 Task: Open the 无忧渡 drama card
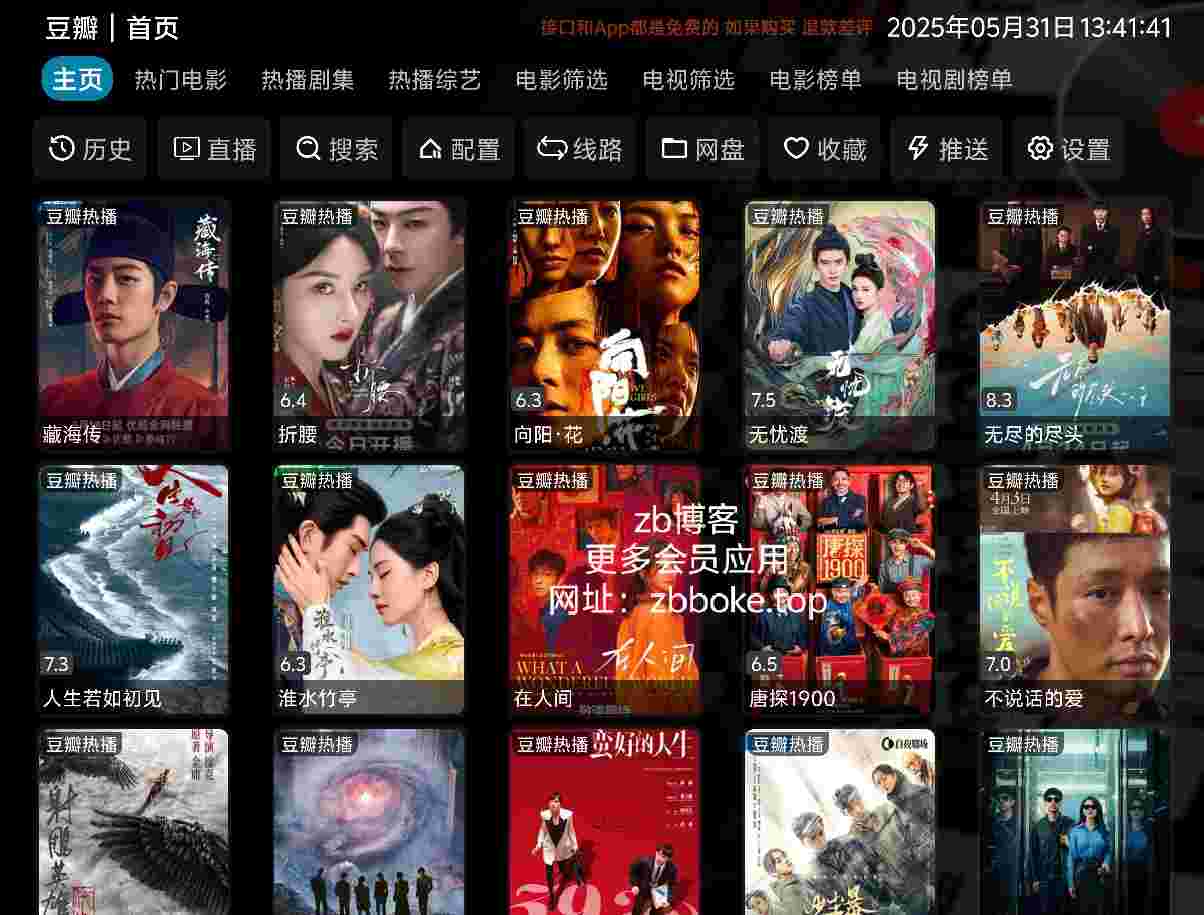click(x=840, y=325)
